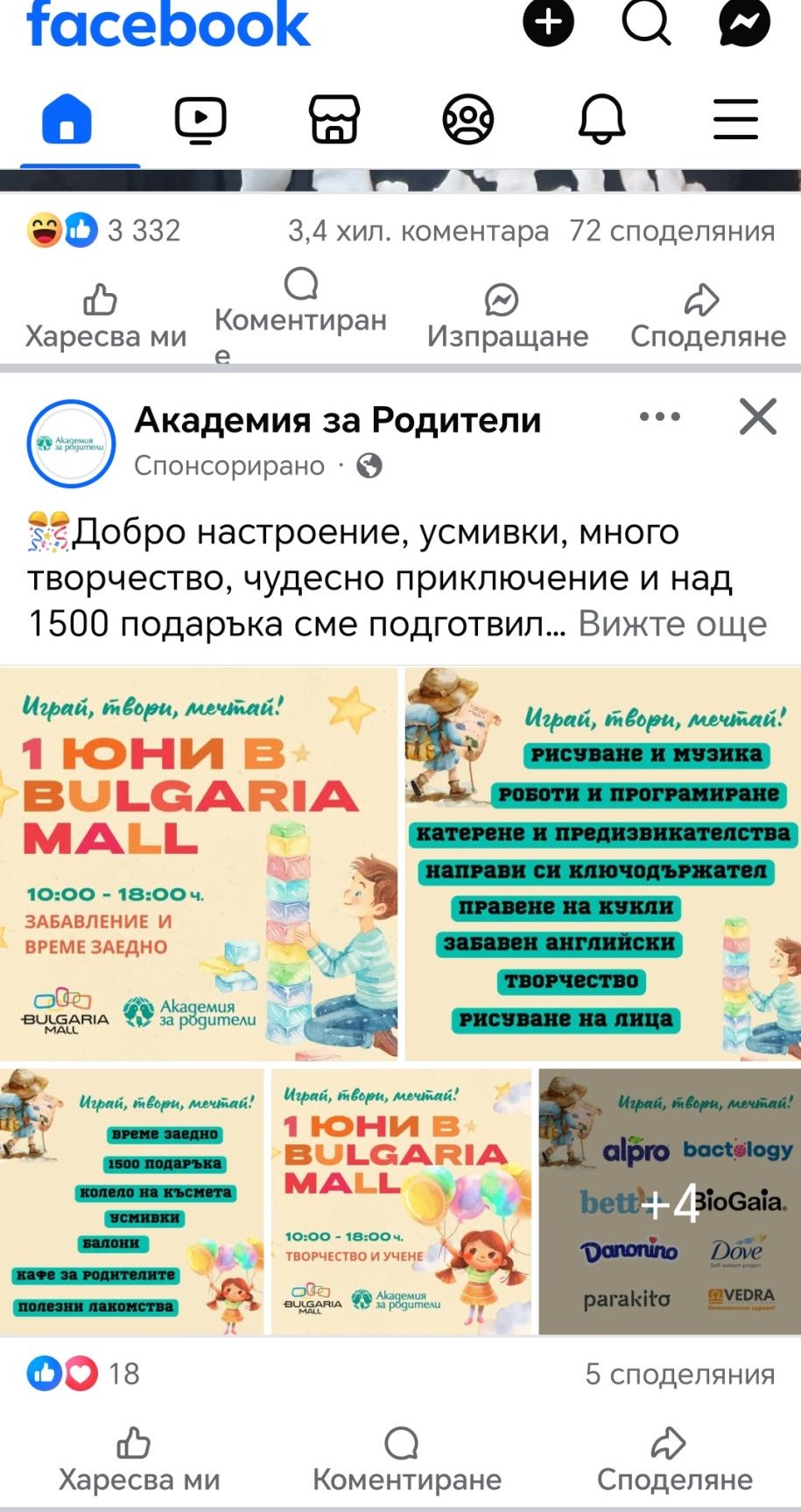The height and width of the screenshot is (1512, 801).
Task: Open the 1 ЮНИ В BULGARIA MALL image
Action: [x=198, y=864]
